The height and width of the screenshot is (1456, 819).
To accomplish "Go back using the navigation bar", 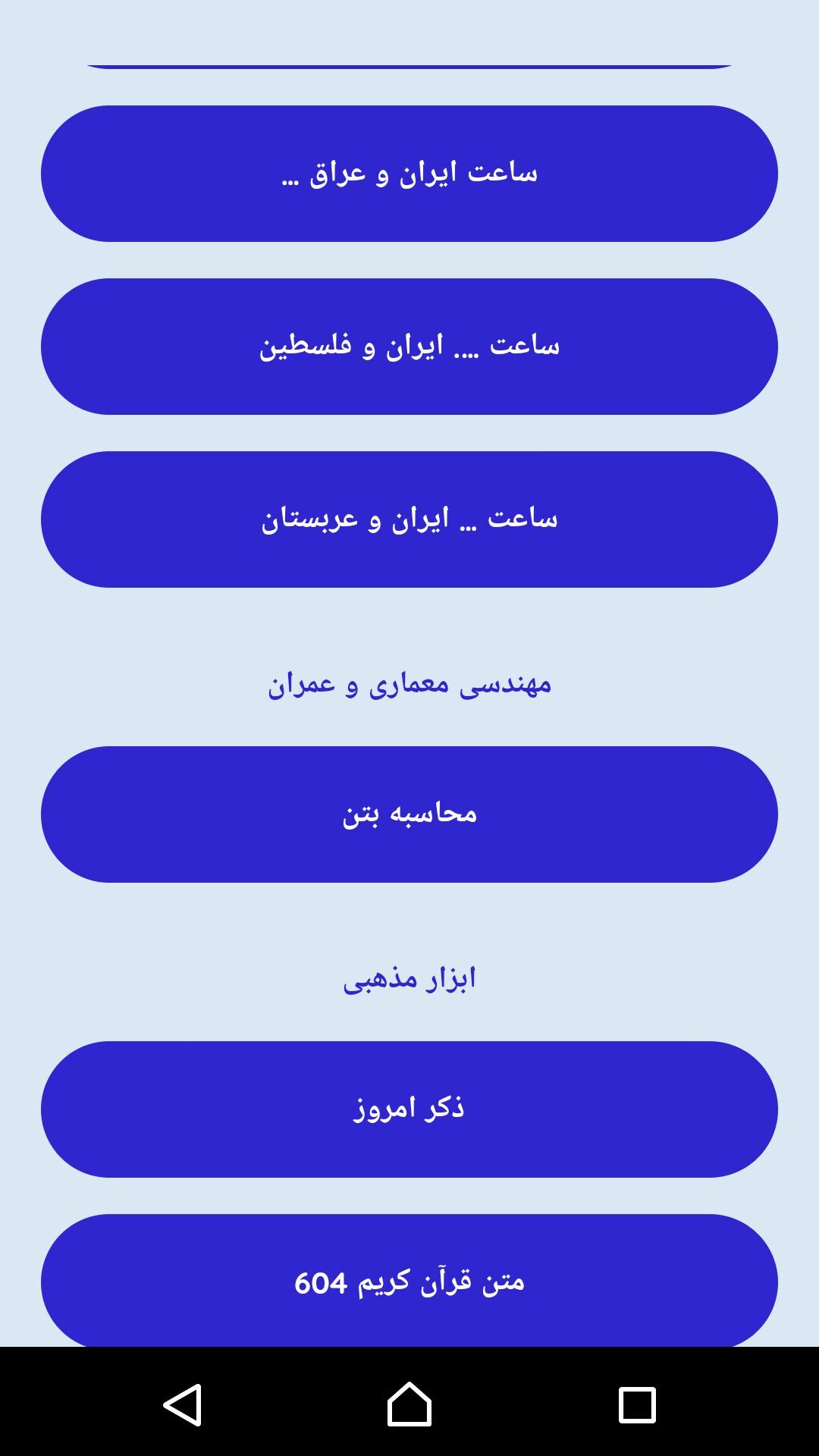I will point(183,1404).
